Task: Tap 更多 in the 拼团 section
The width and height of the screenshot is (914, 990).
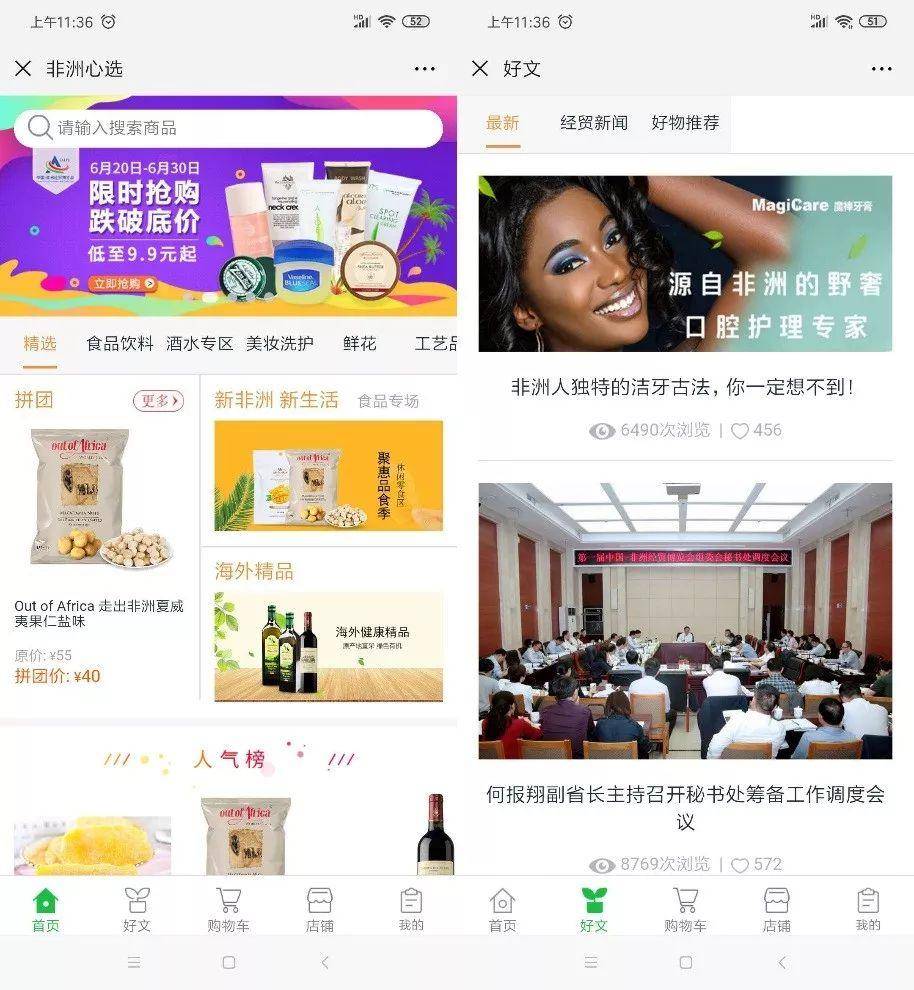Action: click(x=159, y=401)
